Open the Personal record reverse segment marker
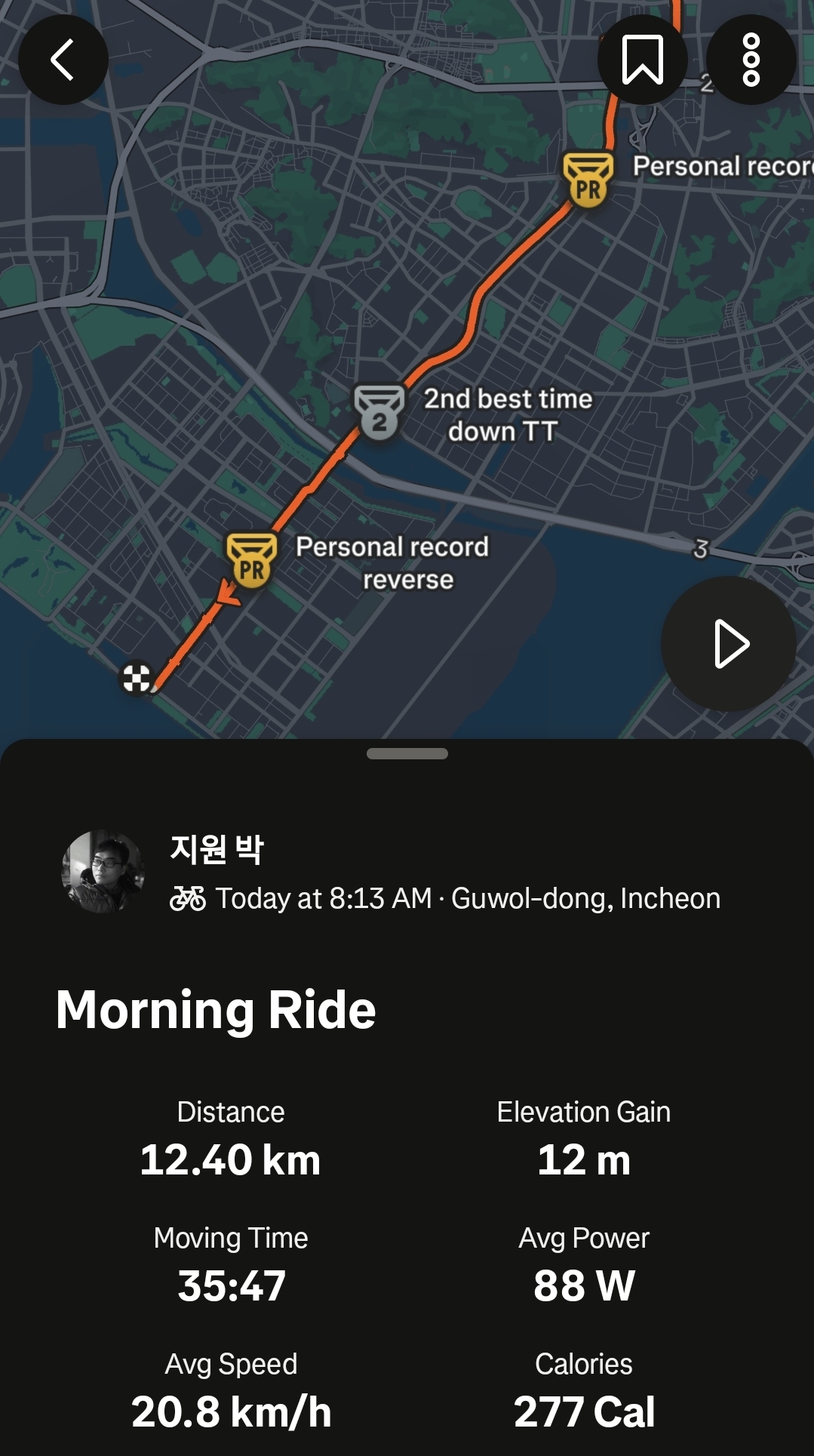Viewport: 814px width, 1456px height. tap(252, 560)
